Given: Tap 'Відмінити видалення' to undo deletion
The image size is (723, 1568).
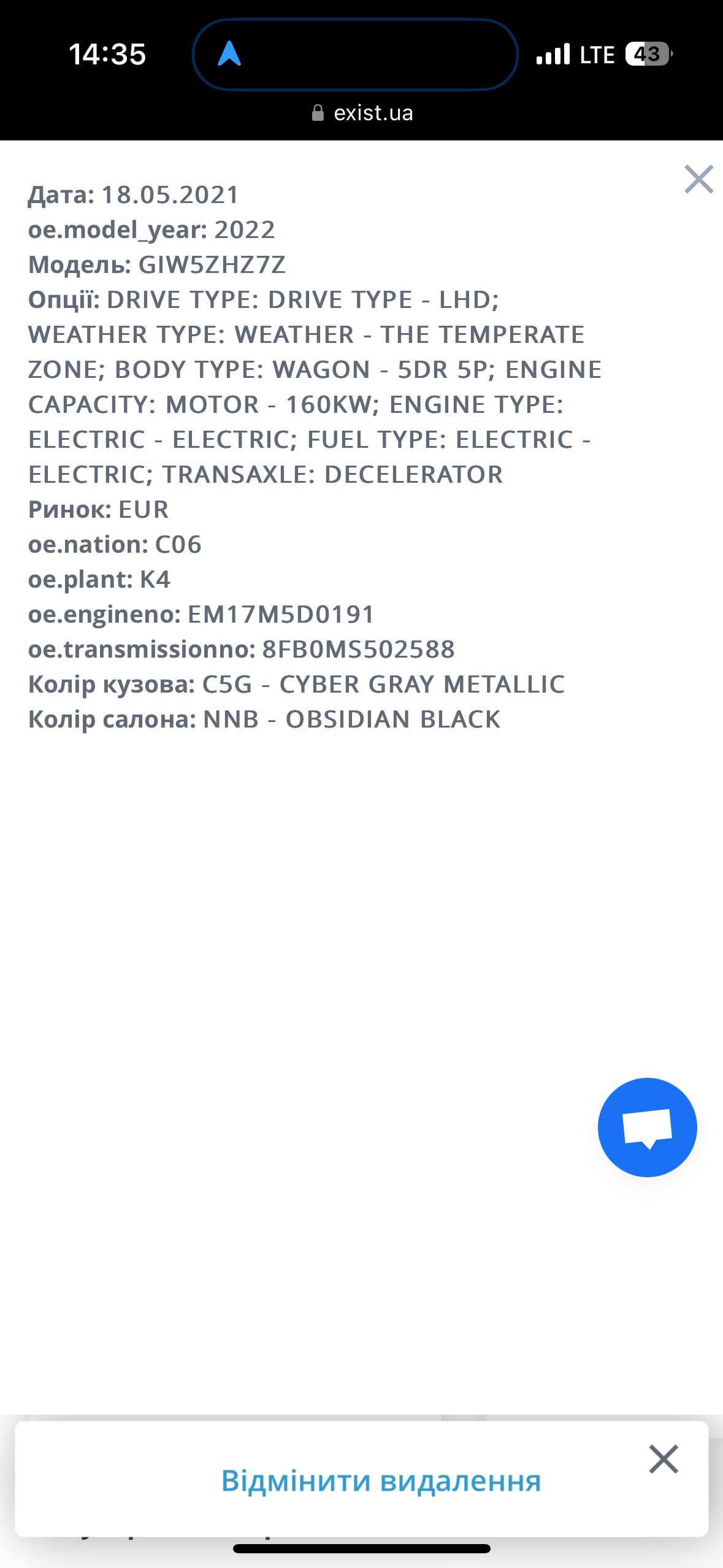Looking at the screenshot, I should (x=381, y=1481).
